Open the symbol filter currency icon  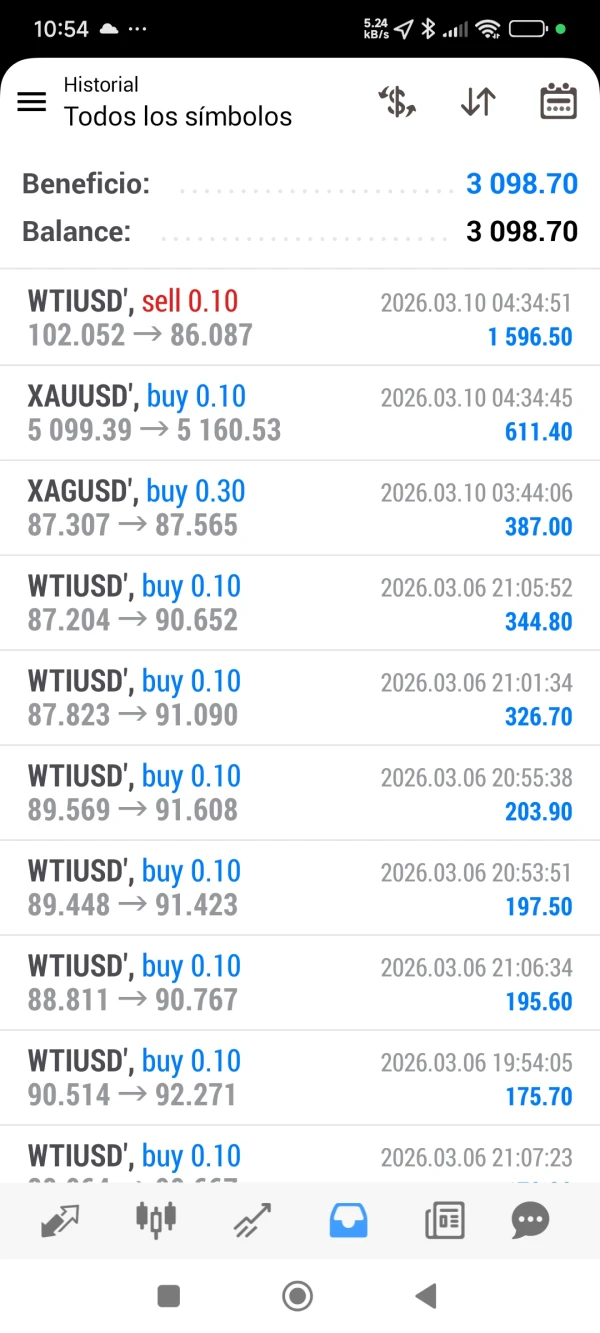397,102
